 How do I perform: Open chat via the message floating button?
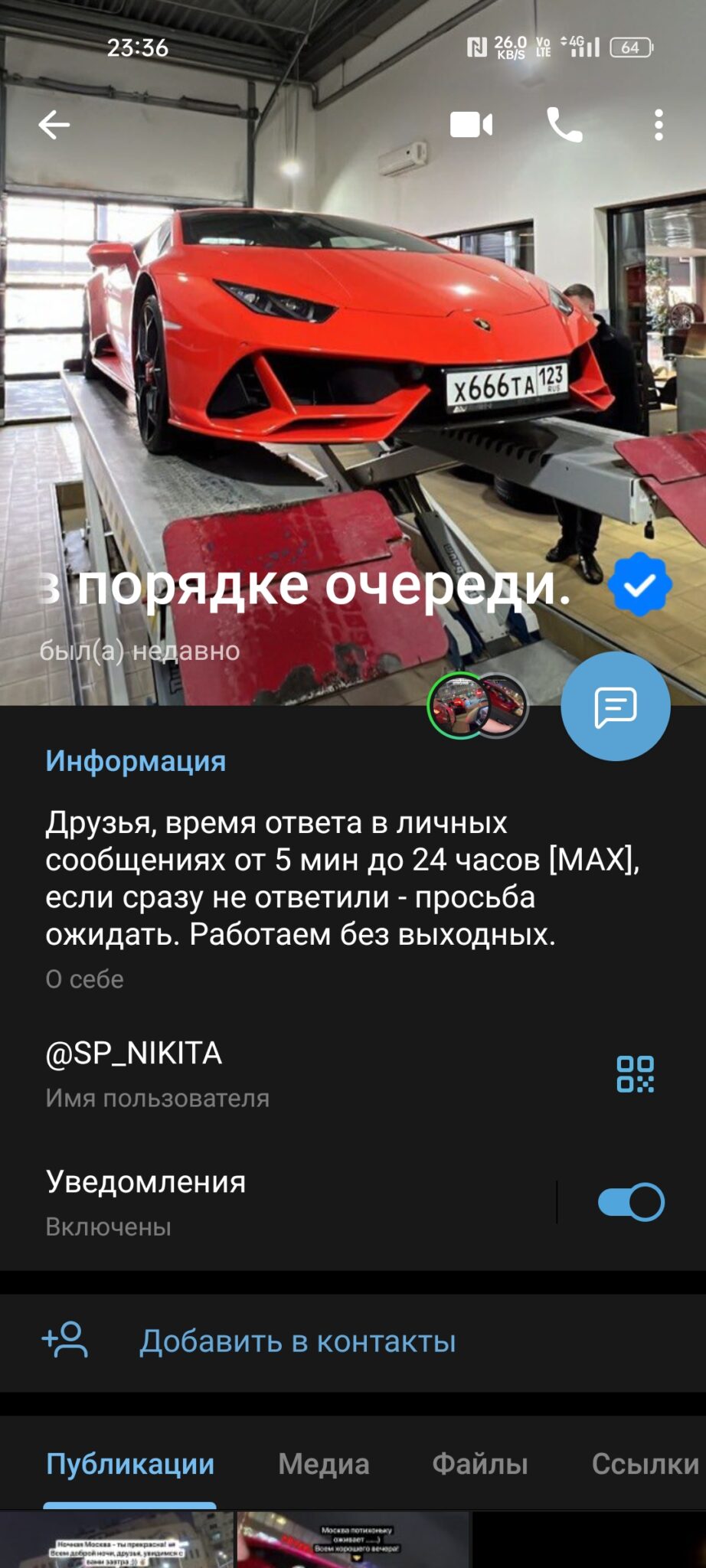[x=616, y=706]
